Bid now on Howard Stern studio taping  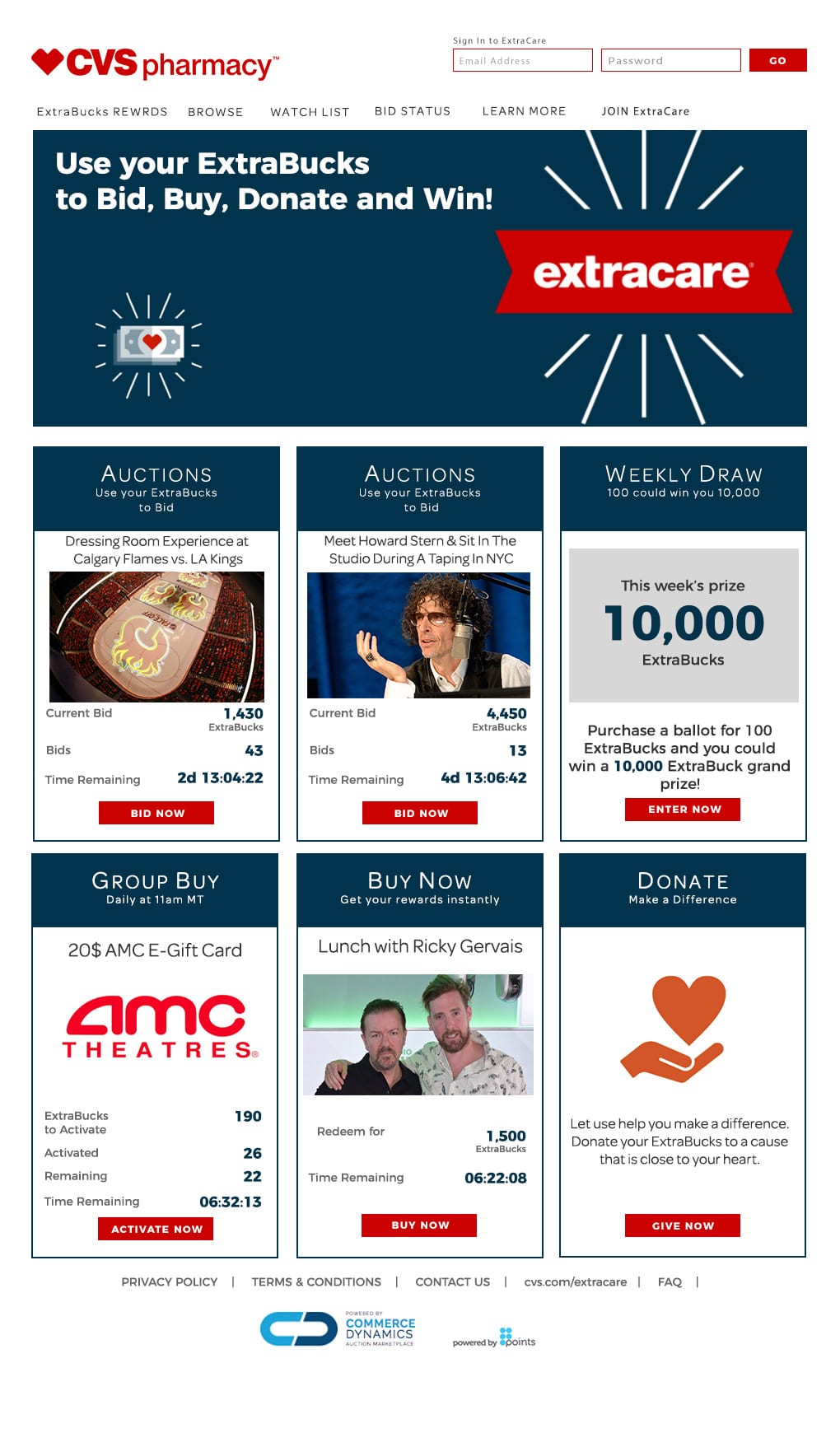(x=420, y=813)
